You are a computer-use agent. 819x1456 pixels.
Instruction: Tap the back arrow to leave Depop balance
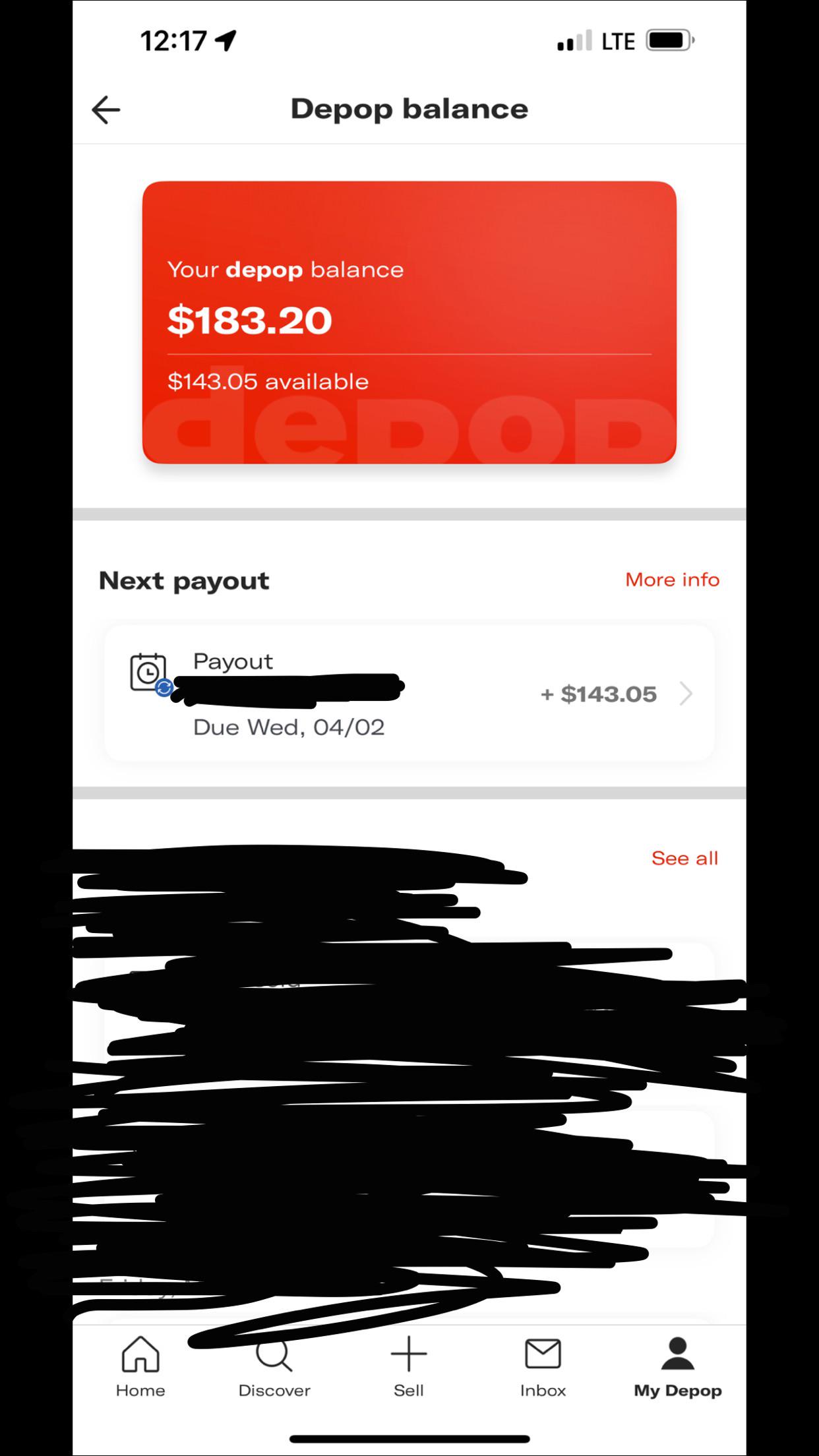click(106, 109)
